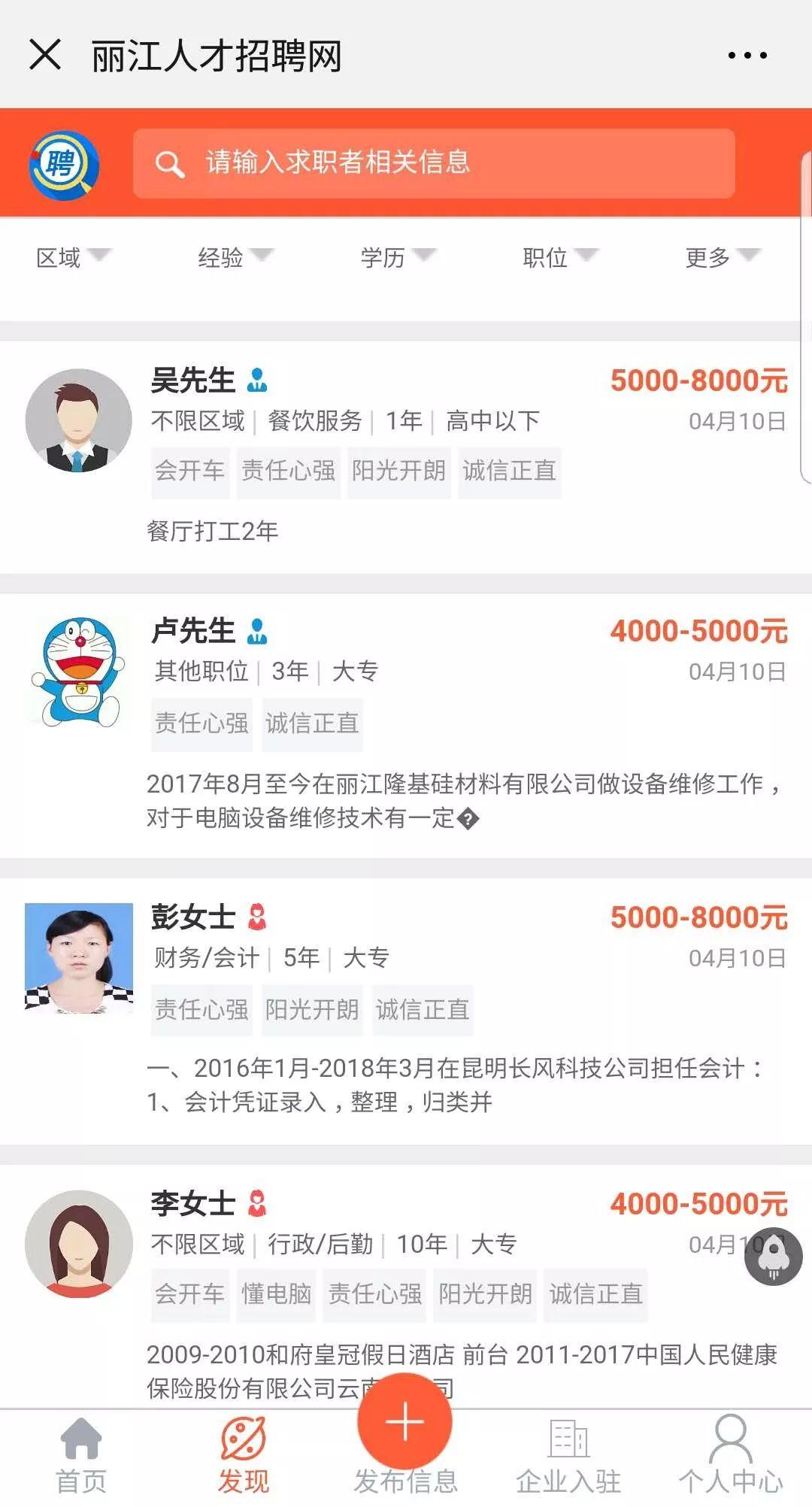Viewport: 812px width, 1507px height.
Task: Click the 责任心强 tag on 卢先生's card
Action: [x=201, y=723]
